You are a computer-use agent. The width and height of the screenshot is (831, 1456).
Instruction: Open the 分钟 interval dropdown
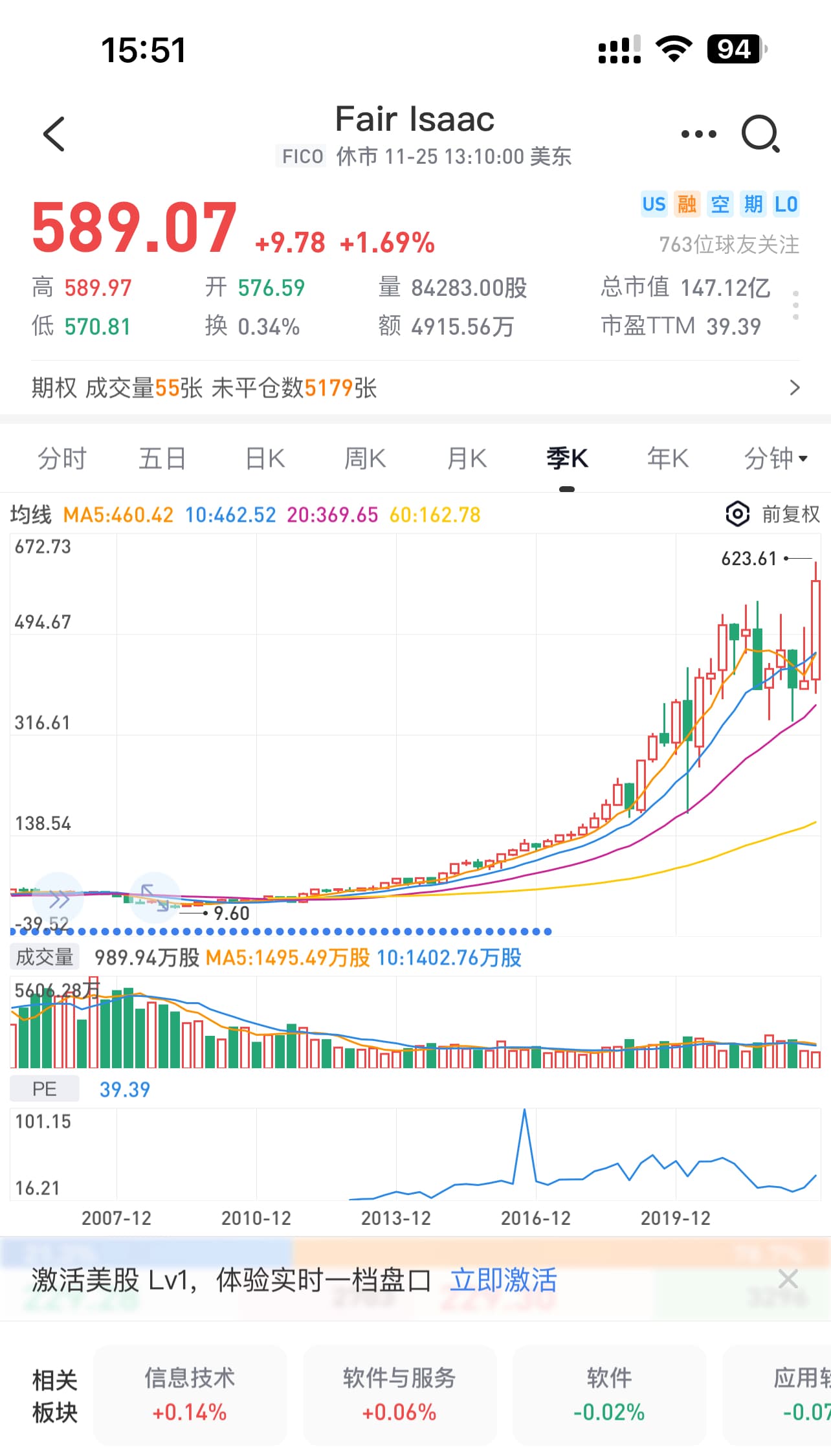coord(775,458)
